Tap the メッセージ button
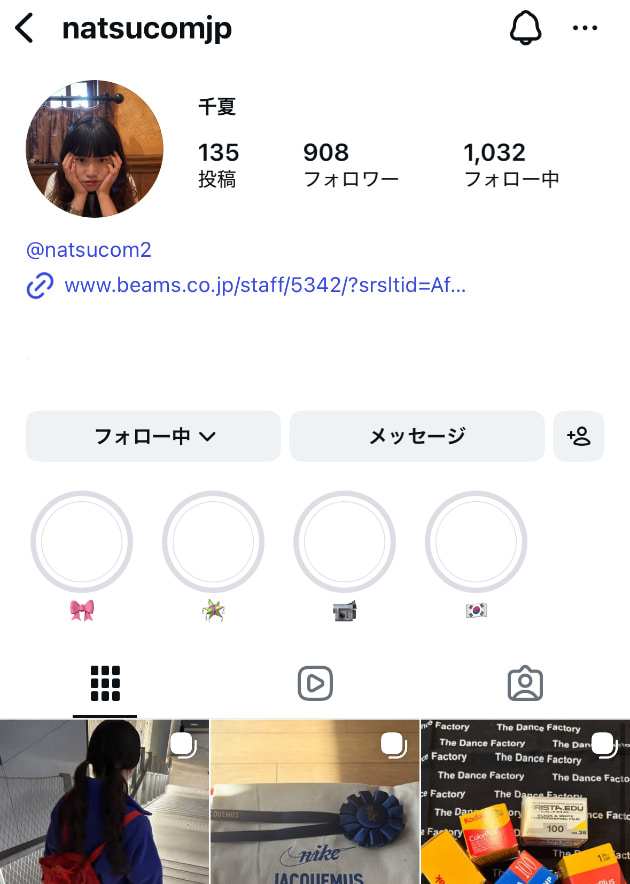Screen dimensions: 630x884 tap(417, 436)
